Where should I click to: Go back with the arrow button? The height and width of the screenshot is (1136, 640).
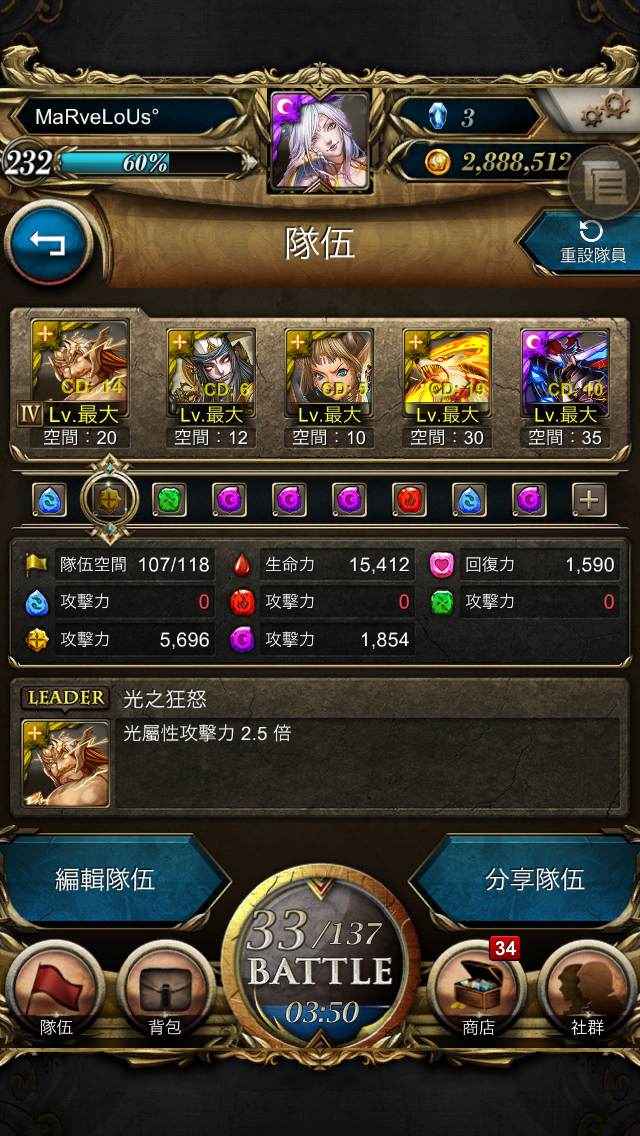(48, 244)
